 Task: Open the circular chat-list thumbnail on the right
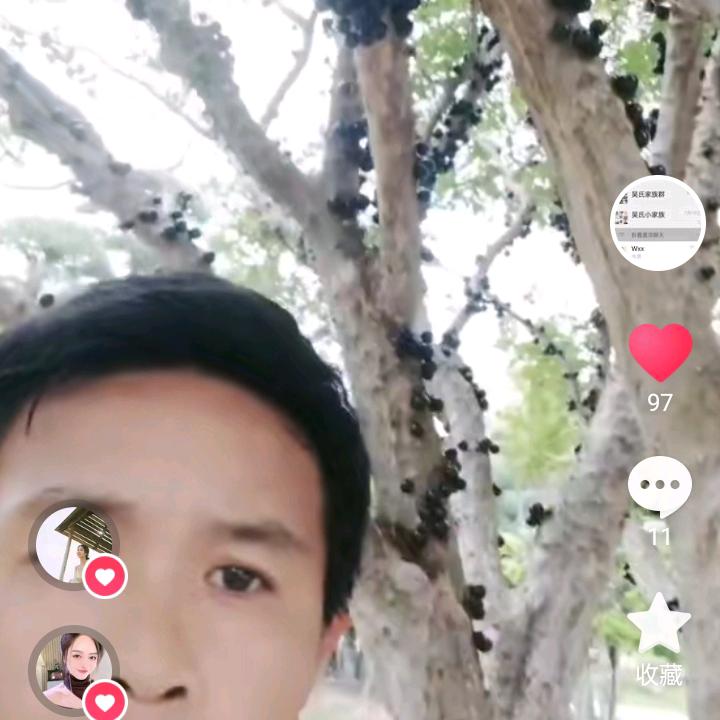pyautogui.click(x=657, y=223)
